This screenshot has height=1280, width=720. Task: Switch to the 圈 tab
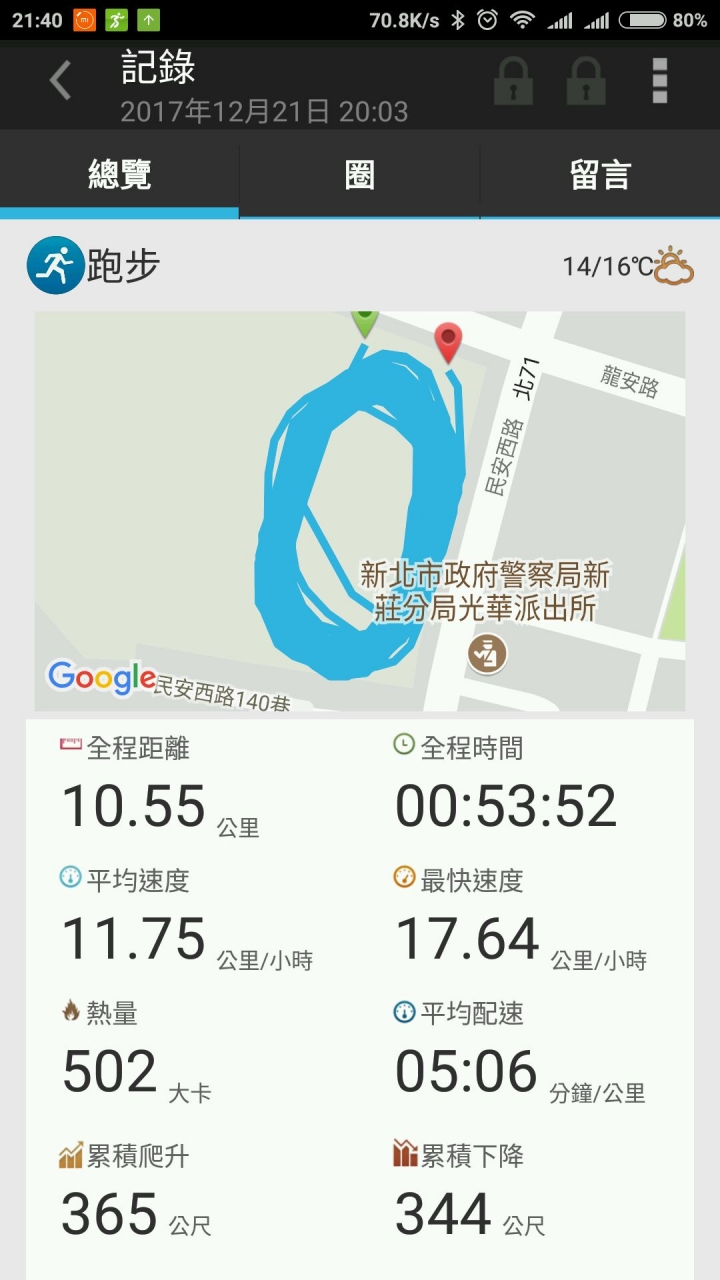tap(360, 175)
